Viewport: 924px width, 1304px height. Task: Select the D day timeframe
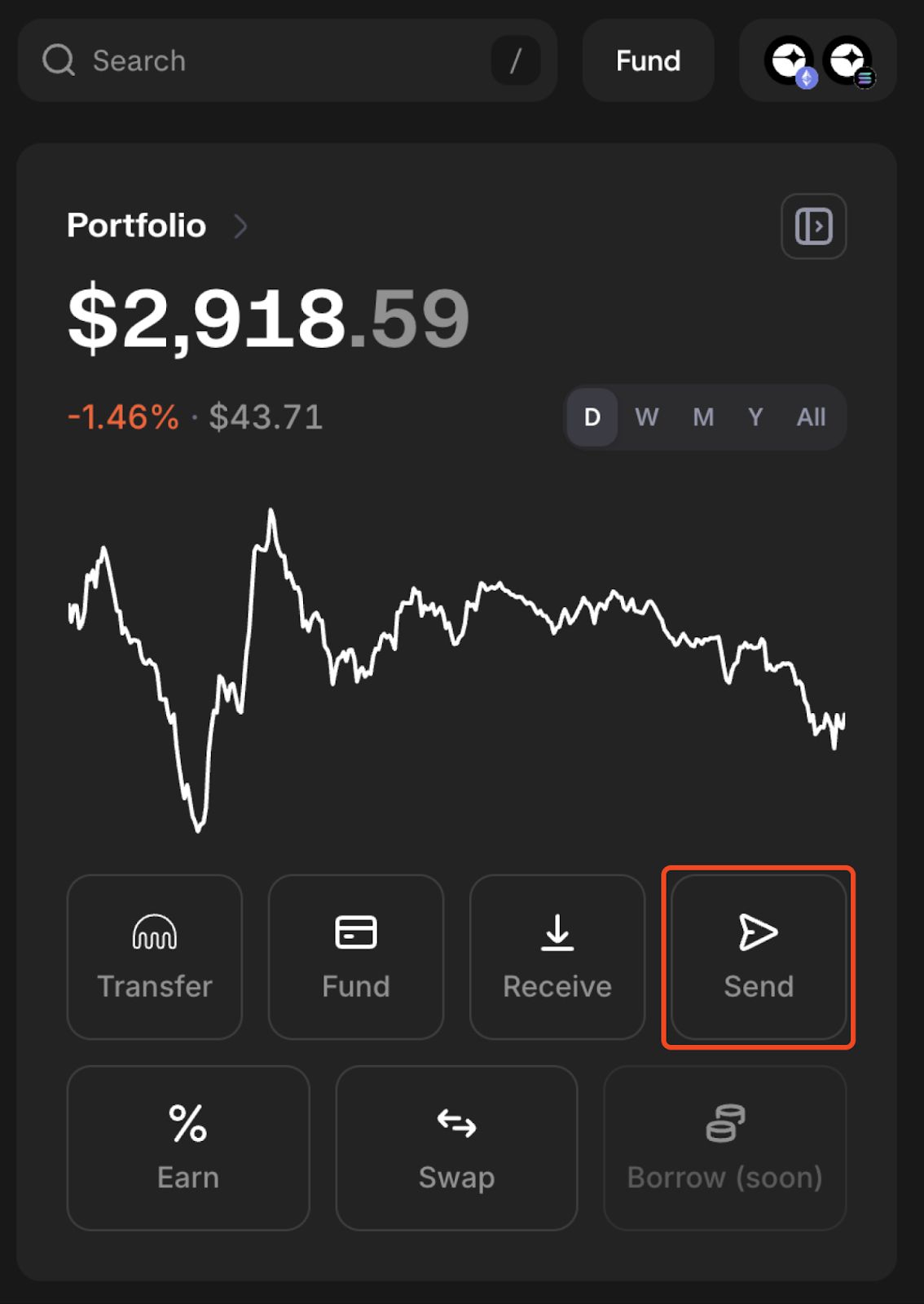pyautogui.click(x=592, y=417)
